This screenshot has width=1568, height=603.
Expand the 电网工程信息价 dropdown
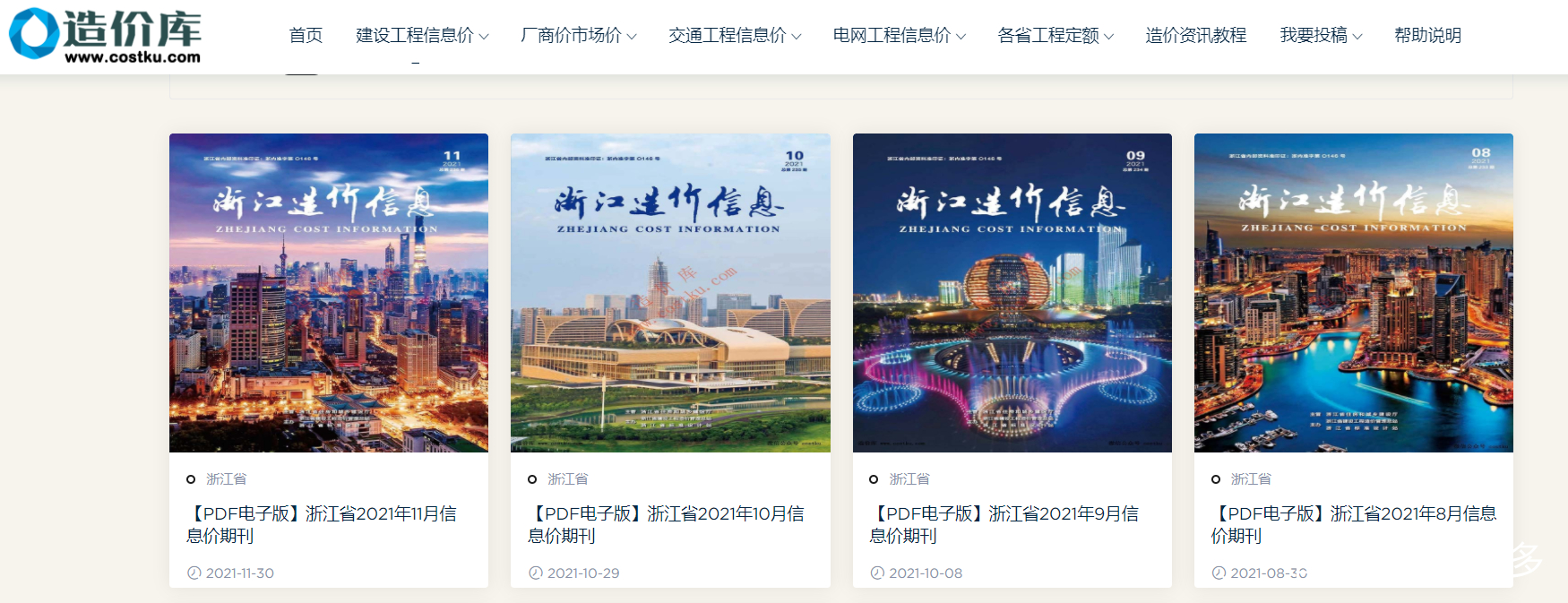[x=899, y=35]
